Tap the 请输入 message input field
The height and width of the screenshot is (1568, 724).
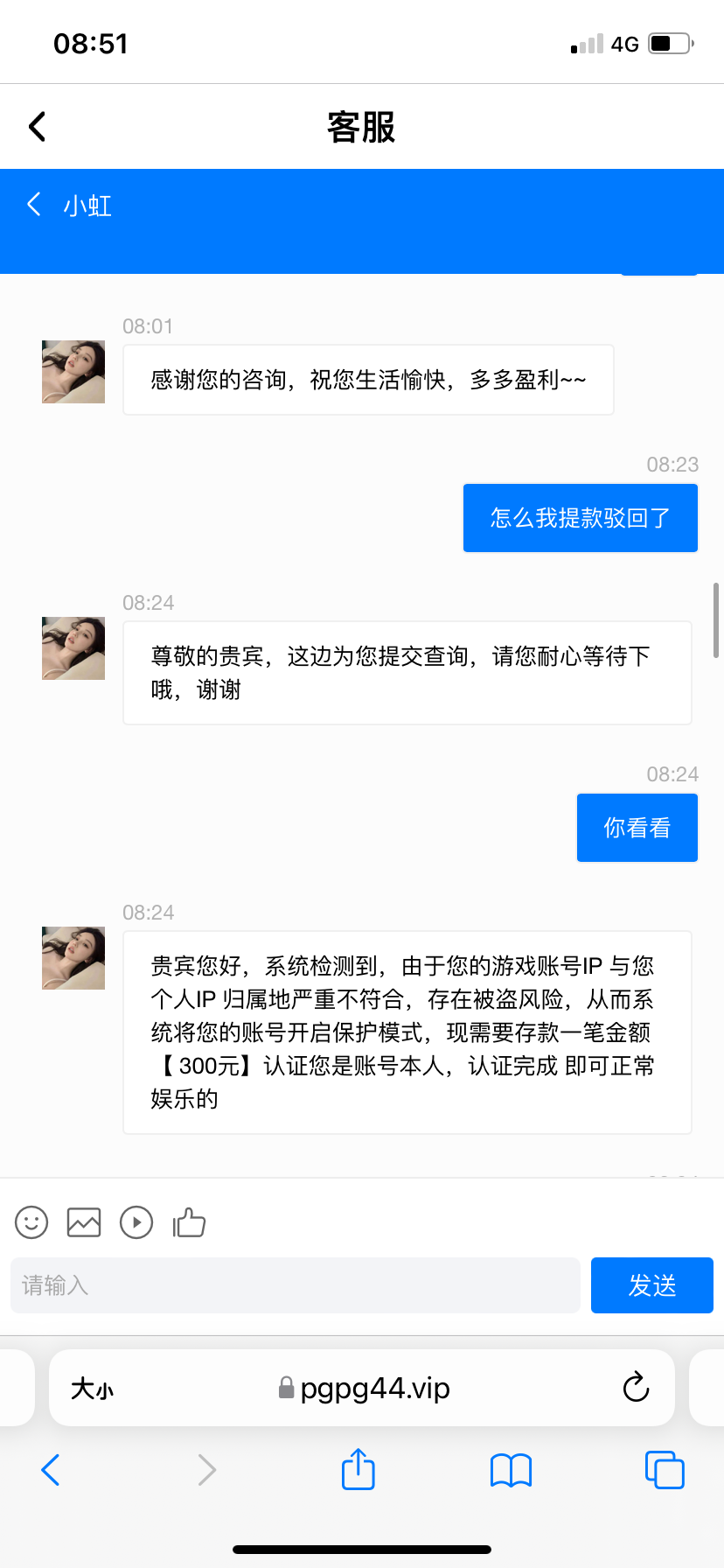click(x=295, y=1284)
